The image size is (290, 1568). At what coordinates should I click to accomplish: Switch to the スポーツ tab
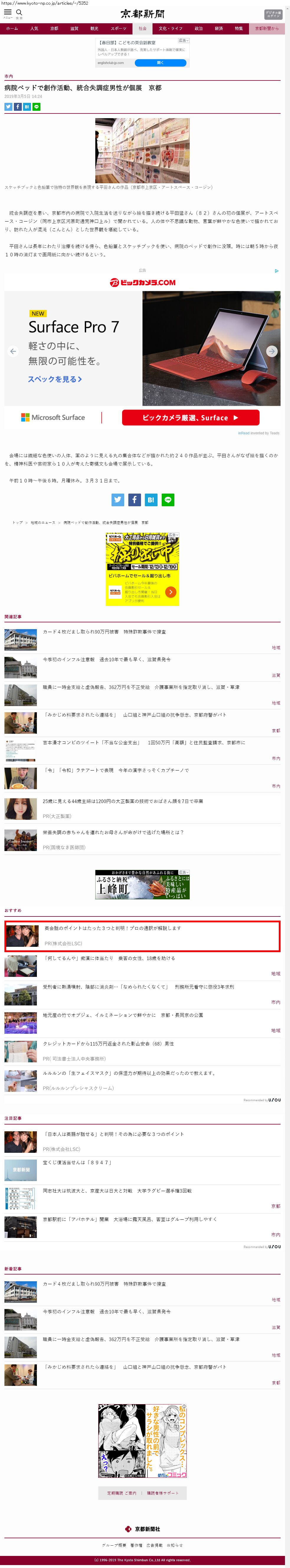[x=118, y=29]
